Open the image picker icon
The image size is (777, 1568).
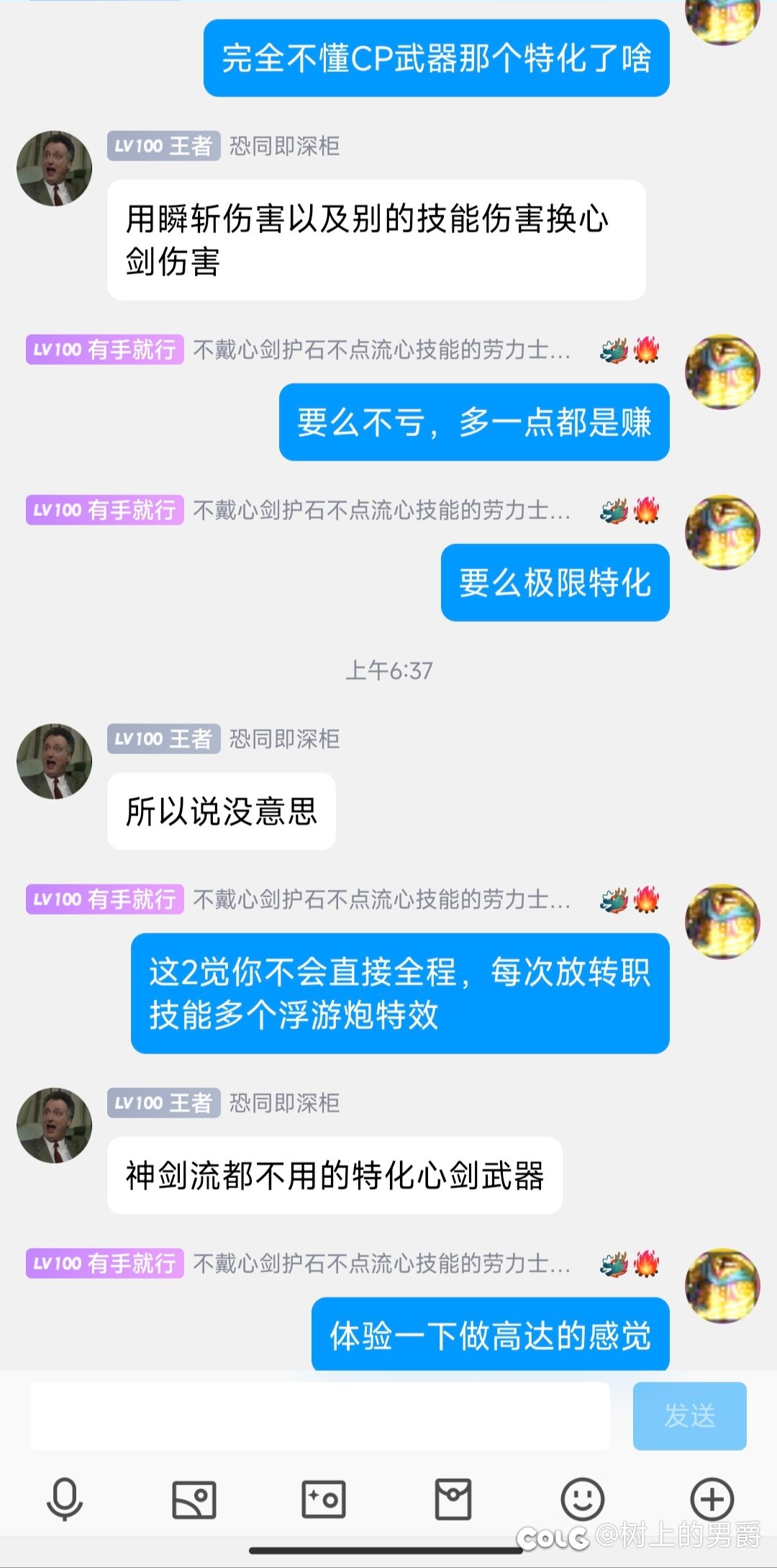tap(194, 1500)
